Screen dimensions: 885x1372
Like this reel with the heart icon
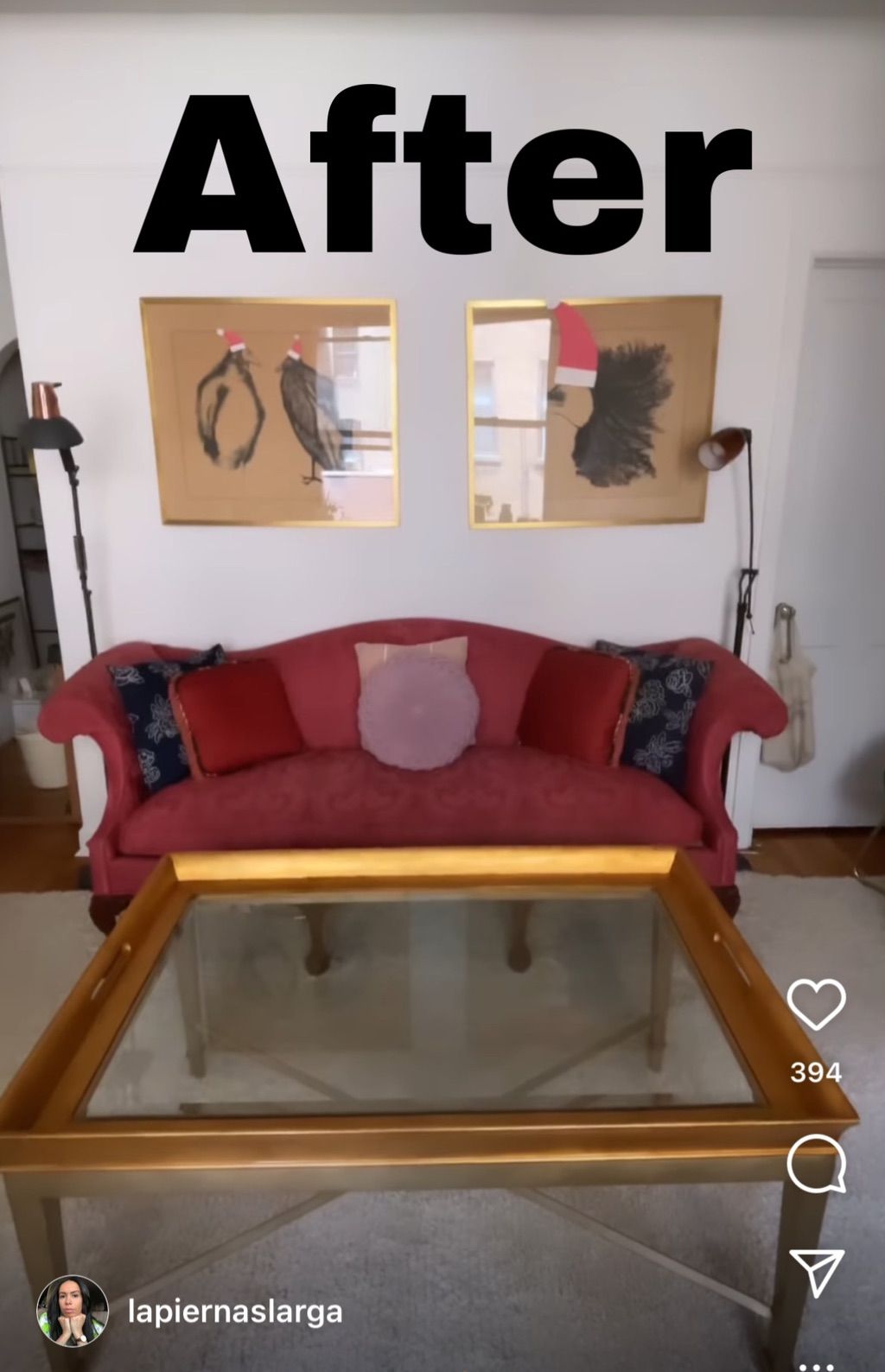[x=816, y=1004]
